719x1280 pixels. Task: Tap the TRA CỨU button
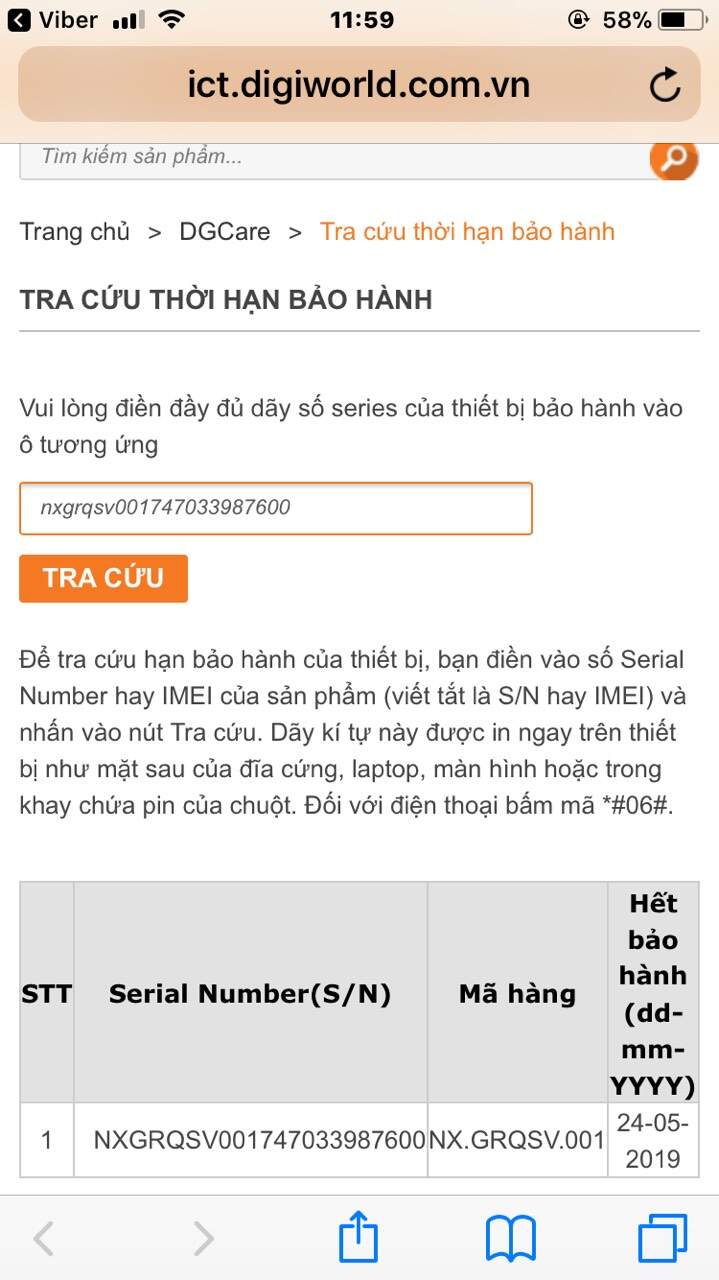pyautogui.click(x=103, y=578)
